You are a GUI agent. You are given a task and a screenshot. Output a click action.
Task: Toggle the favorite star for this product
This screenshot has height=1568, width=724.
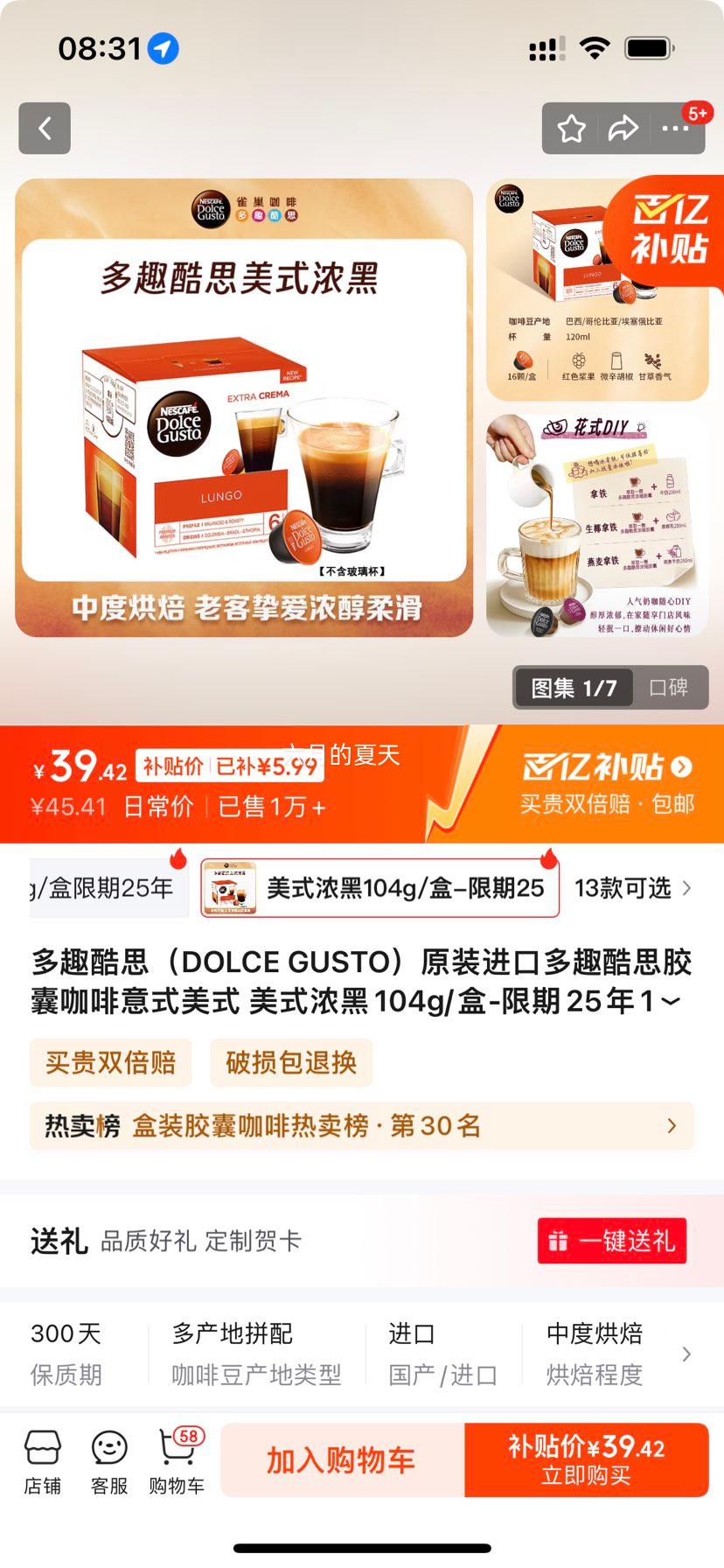[x=571, y=128]
